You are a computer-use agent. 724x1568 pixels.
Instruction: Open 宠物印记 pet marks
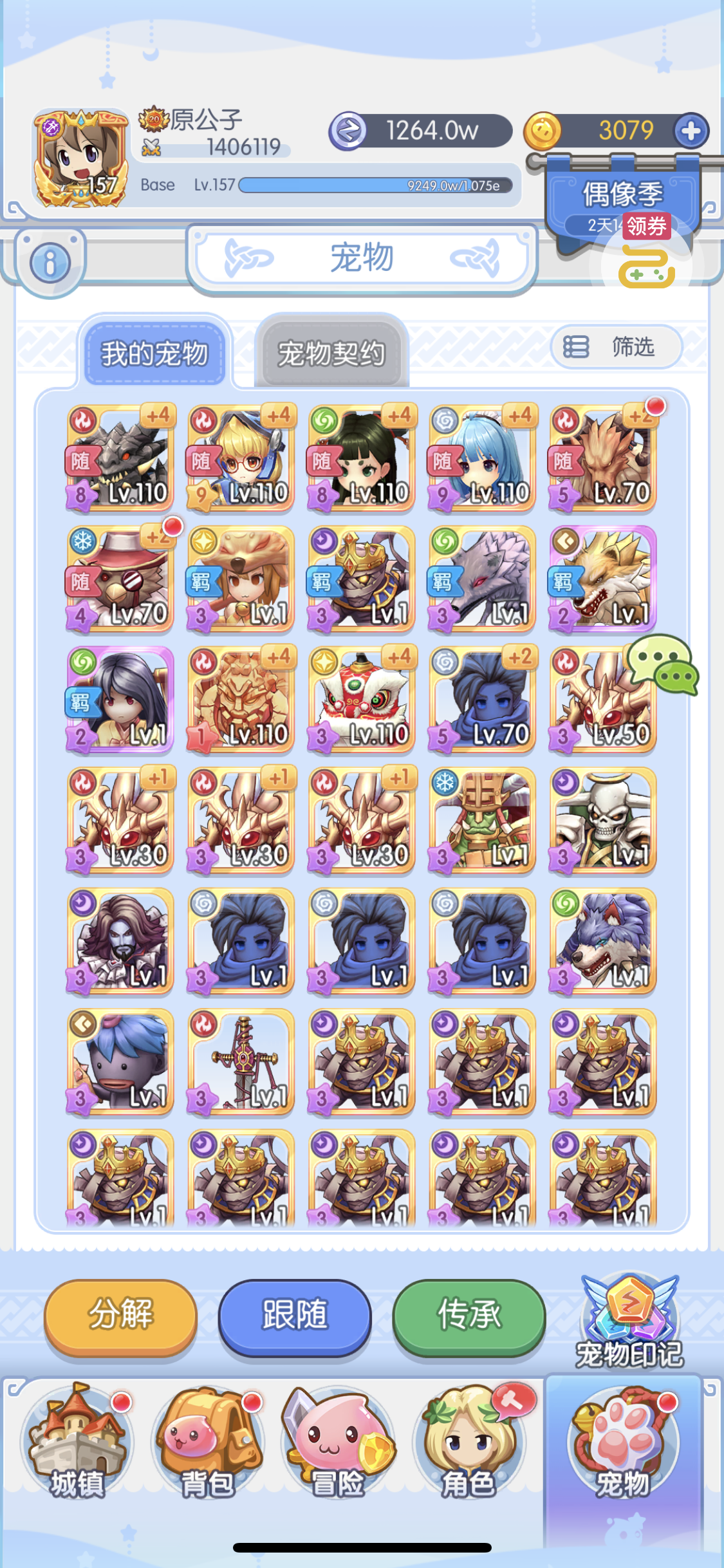tap(629, 1321)
